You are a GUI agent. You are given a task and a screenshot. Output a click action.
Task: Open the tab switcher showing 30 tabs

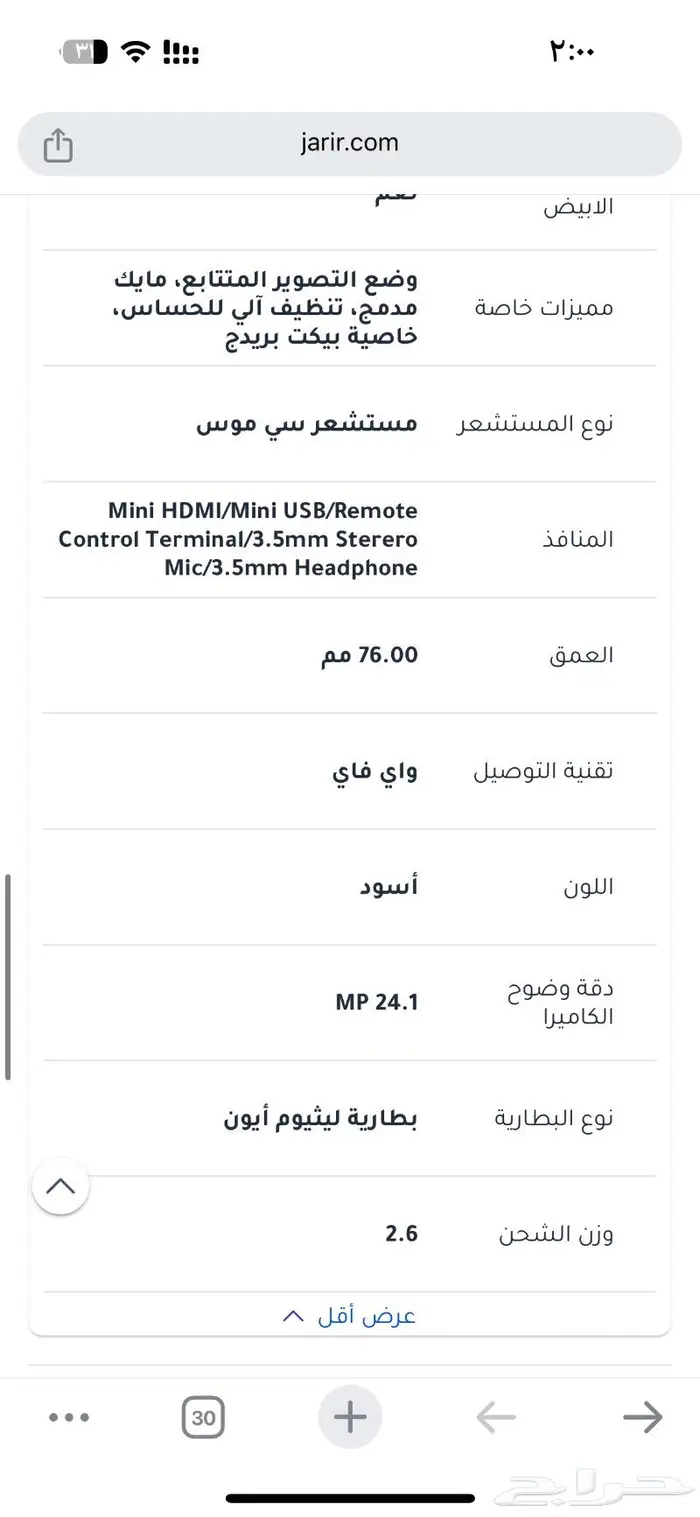click(203, 1417)
